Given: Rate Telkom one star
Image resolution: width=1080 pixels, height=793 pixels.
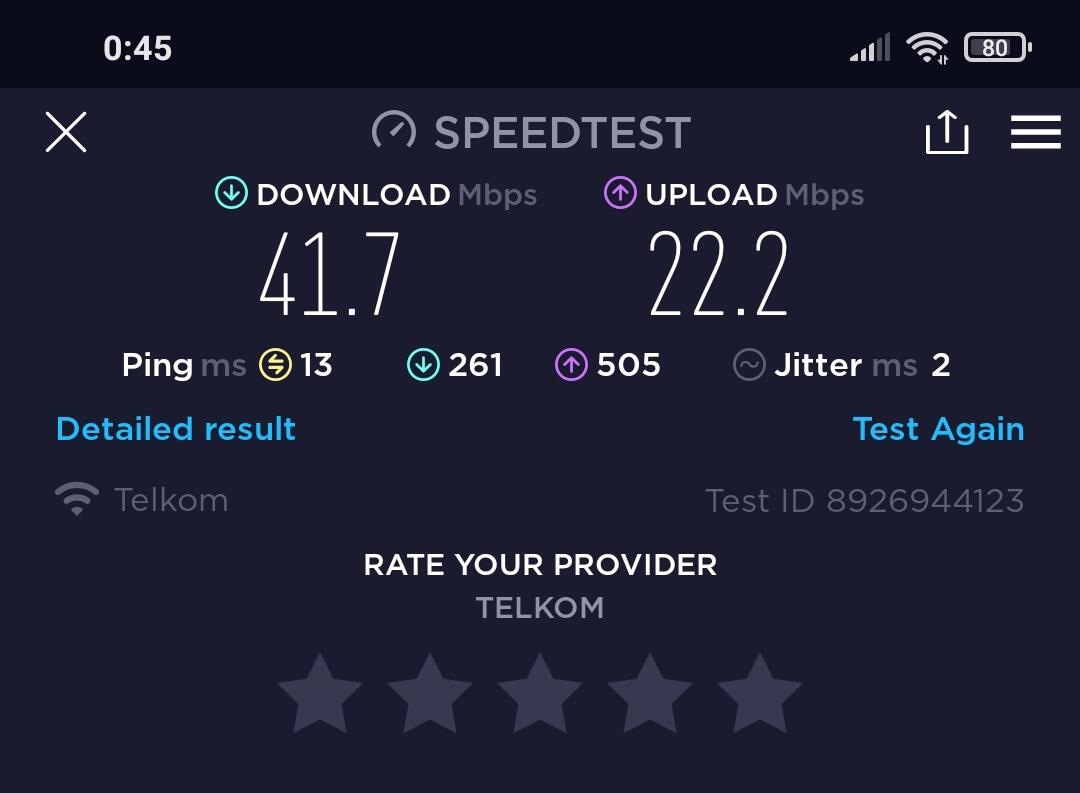Looking at the screenshot, I should [x=320, y=694].
